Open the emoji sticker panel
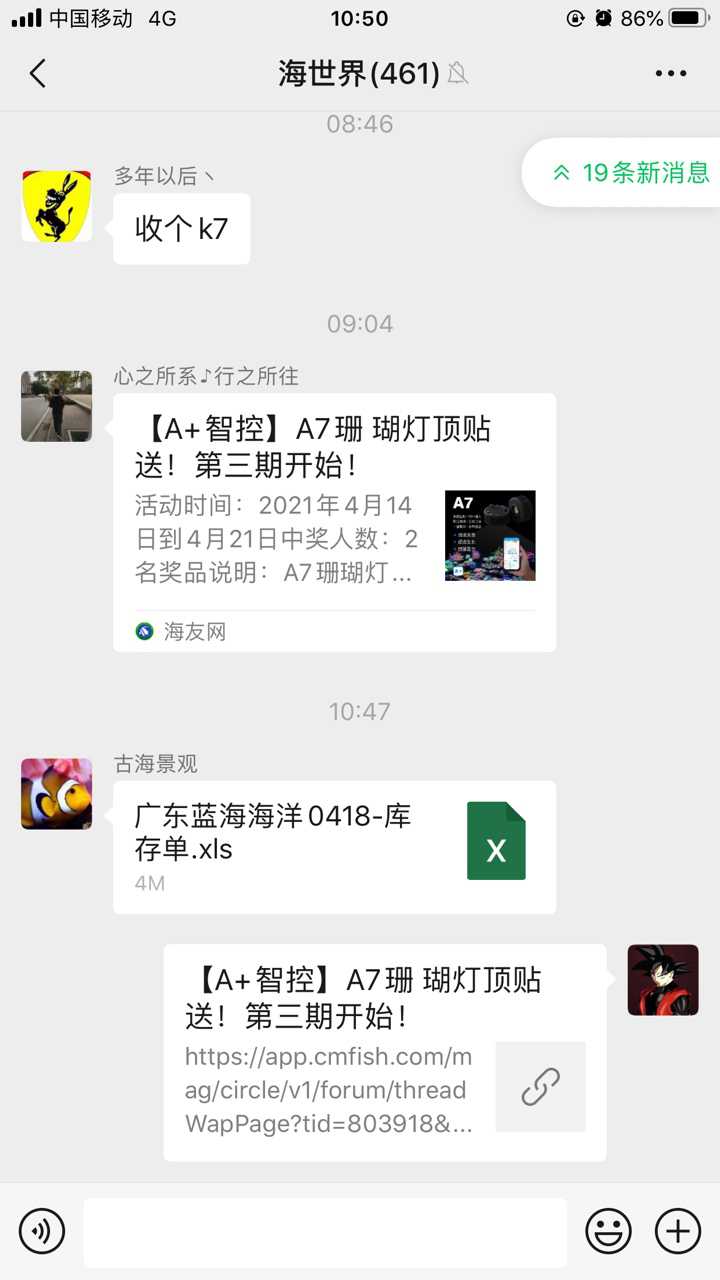 [608, 1231]
